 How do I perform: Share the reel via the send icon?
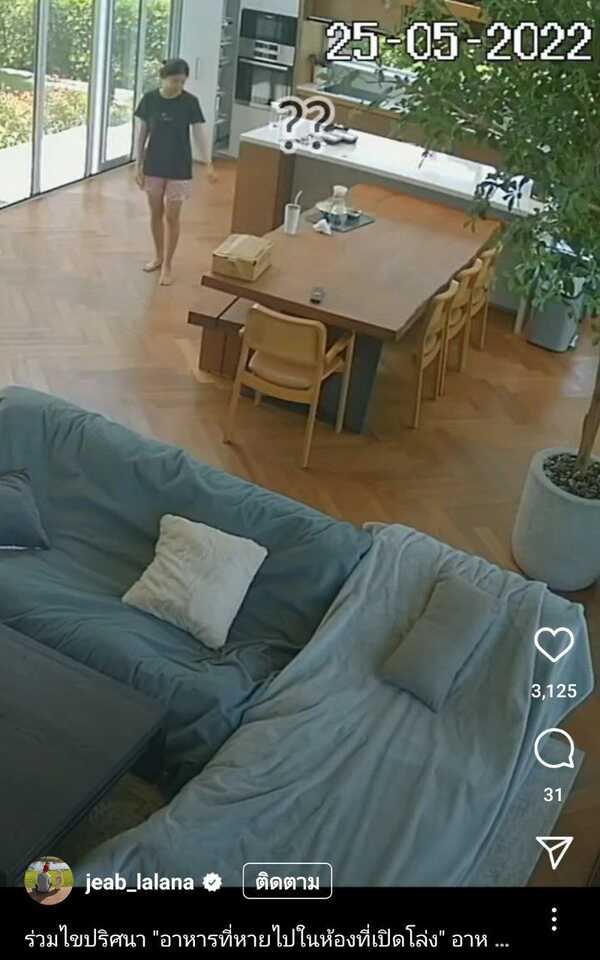(553, 851)
